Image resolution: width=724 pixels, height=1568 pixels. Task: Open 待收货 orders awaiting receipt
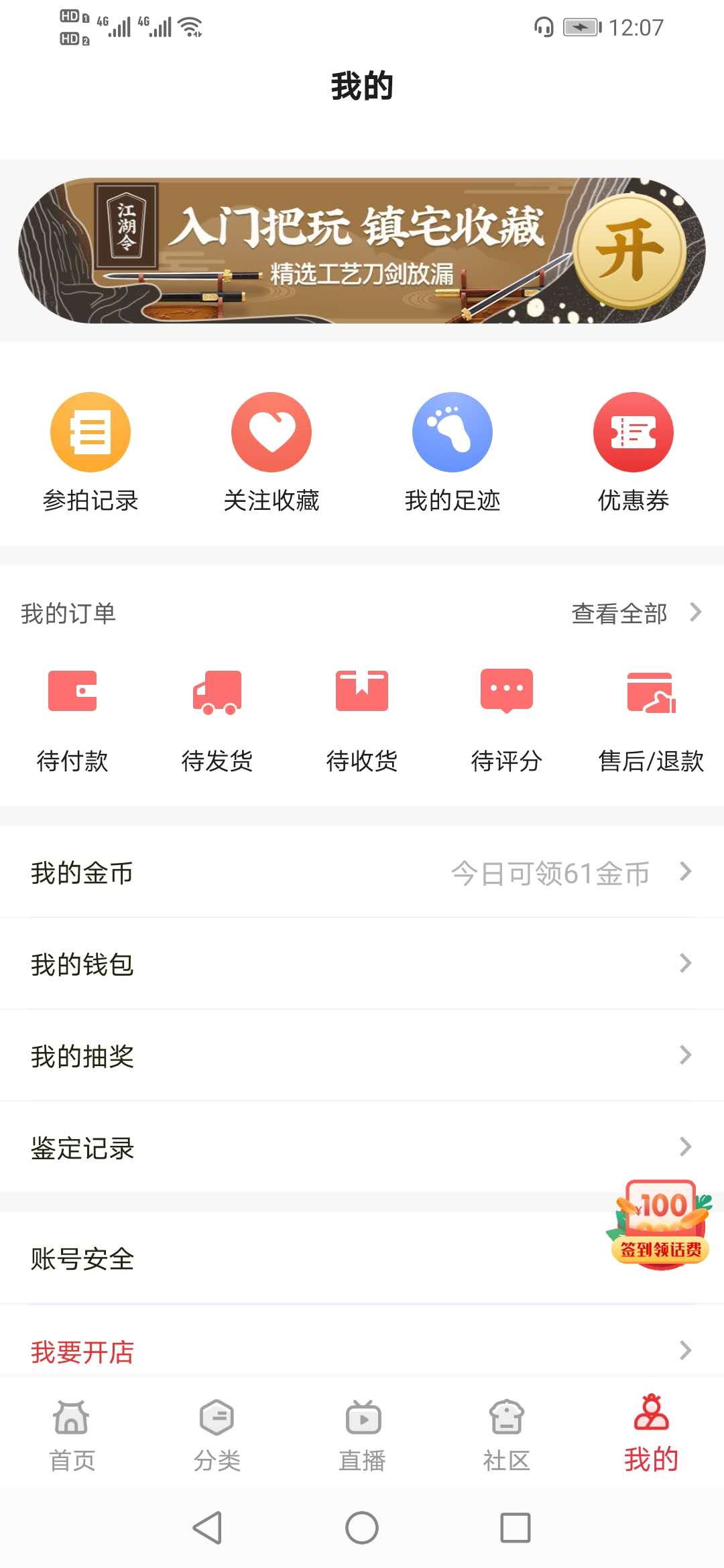[x=362, y=721]
